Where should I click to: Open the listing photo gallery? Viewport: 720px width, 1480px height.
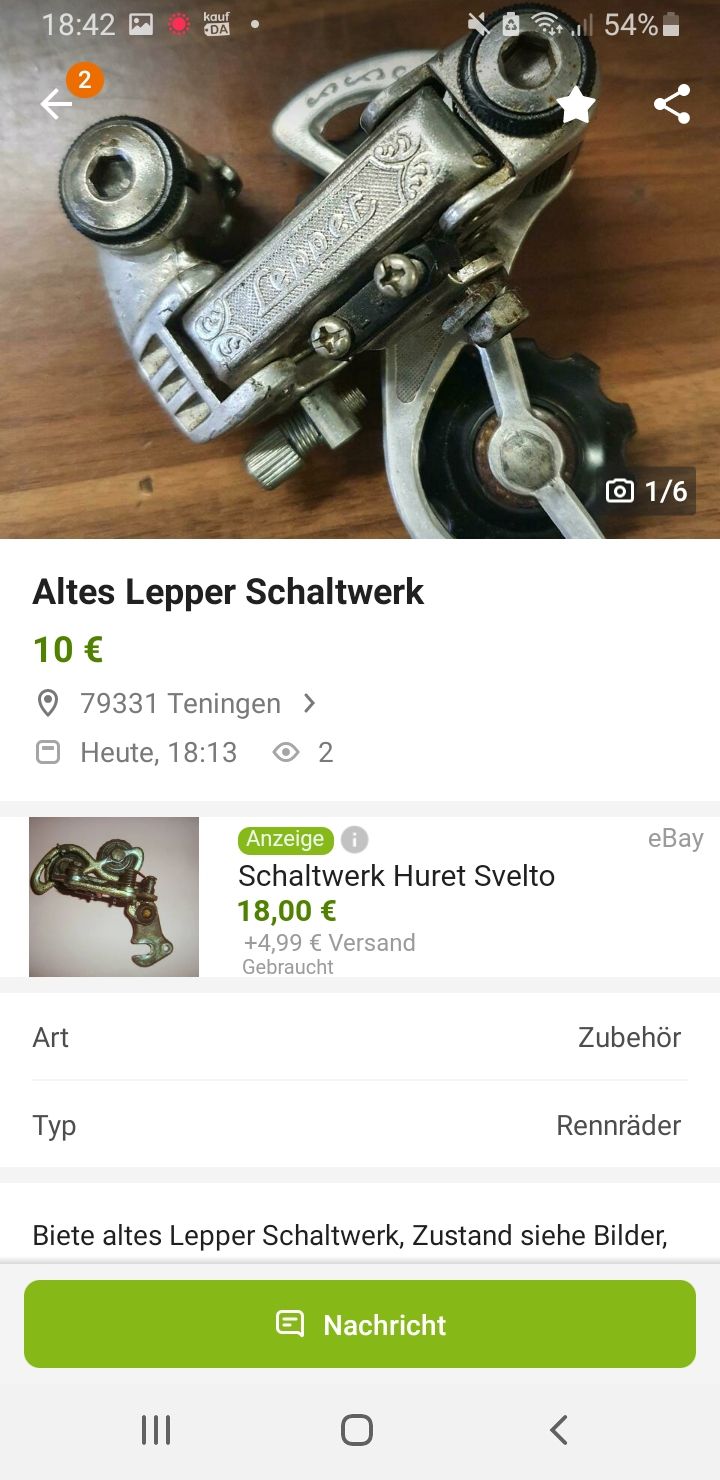coord(360,300)
